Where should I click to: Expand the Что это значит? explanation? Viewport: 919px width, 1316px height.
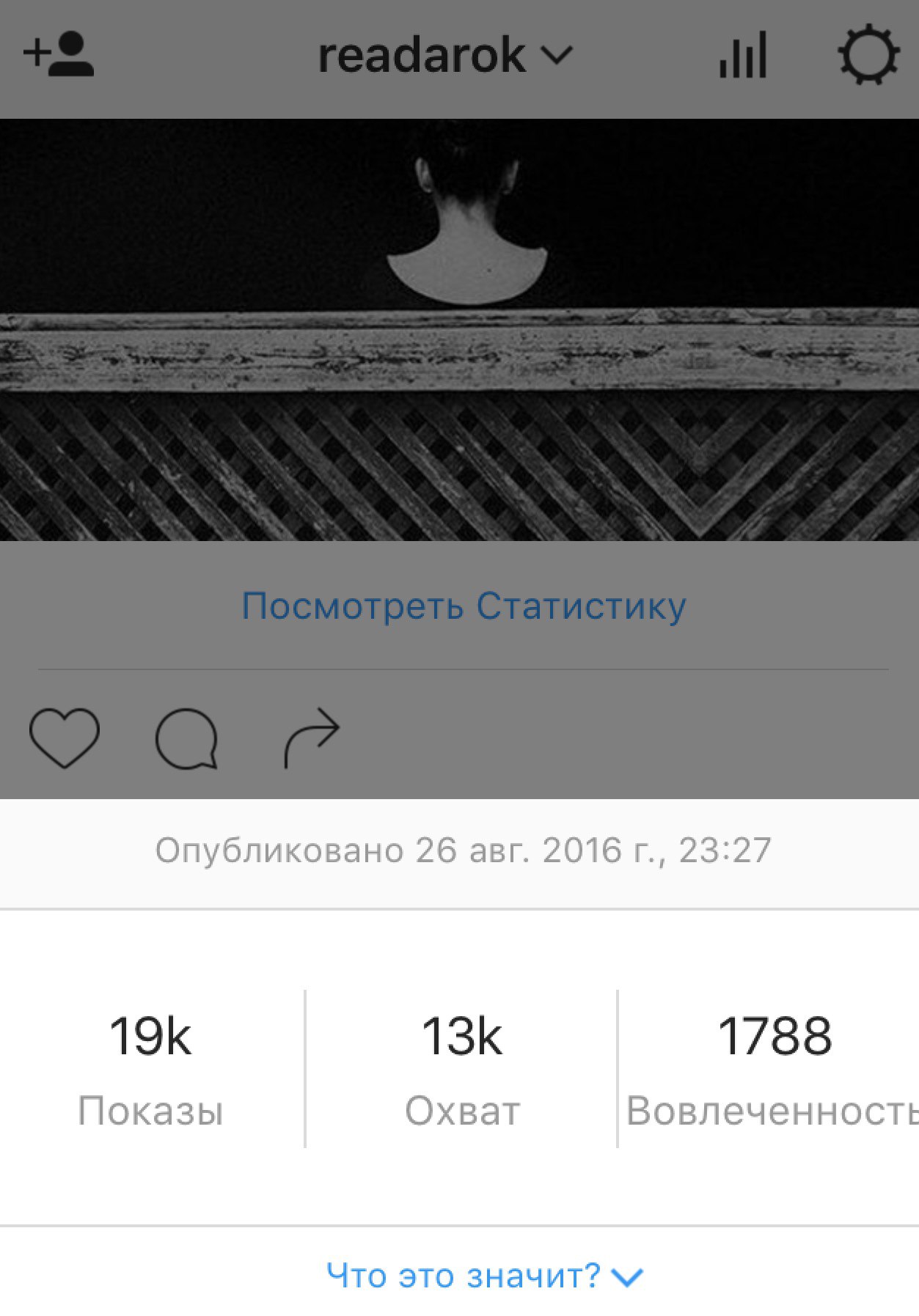(484, 1276)
